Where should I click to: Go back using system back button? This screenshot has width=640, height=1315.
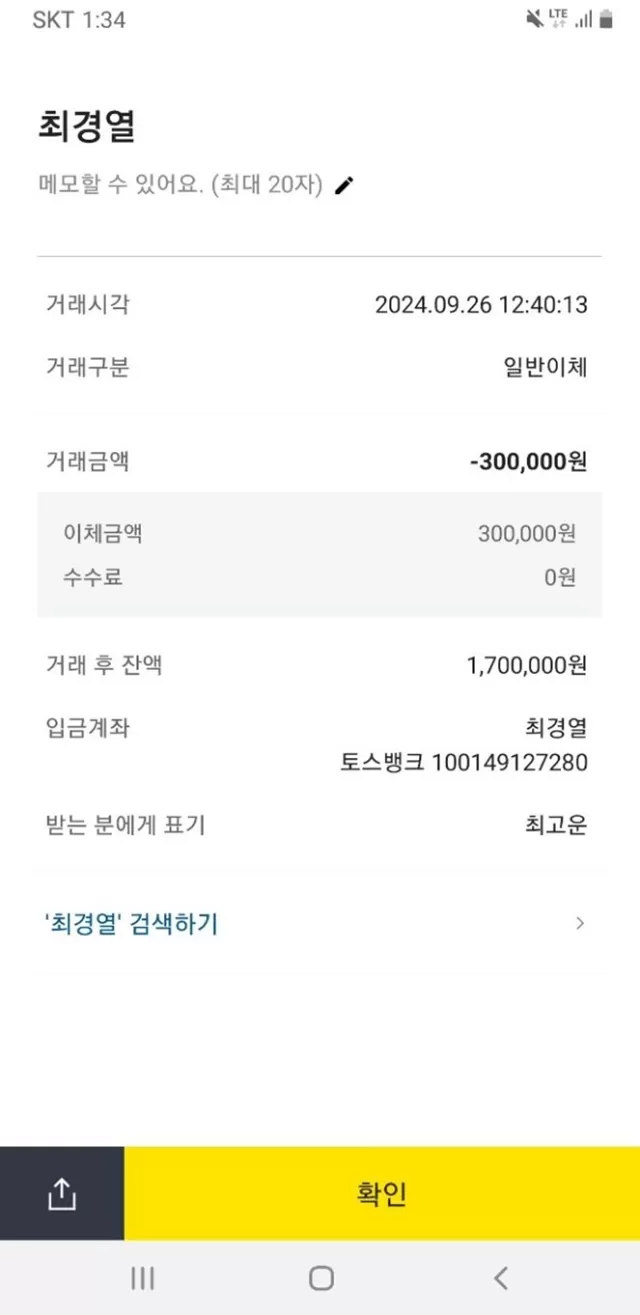point(501,1277)
